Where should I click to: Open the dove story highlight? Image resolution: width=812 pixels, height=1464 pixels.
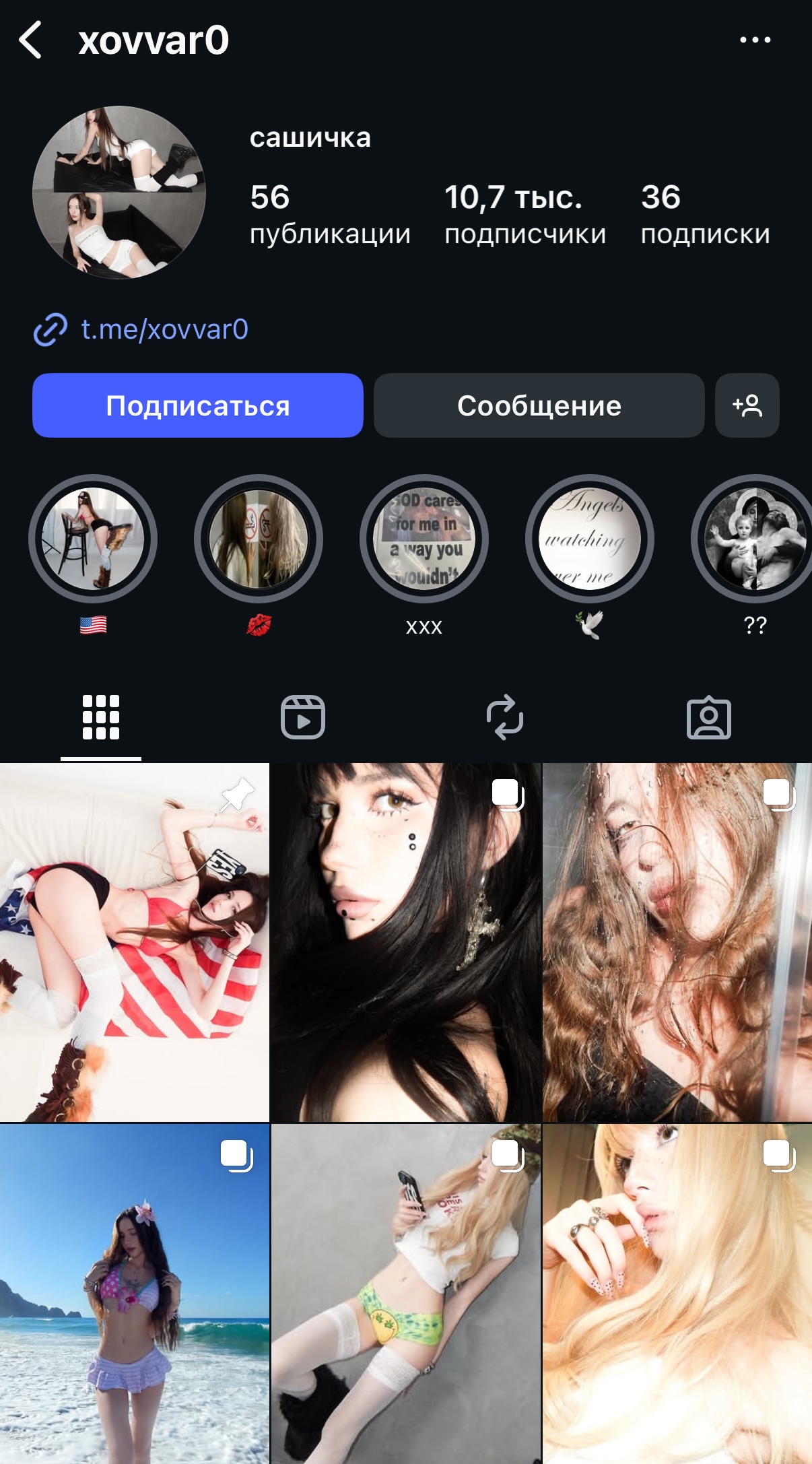tap(590, 539)
